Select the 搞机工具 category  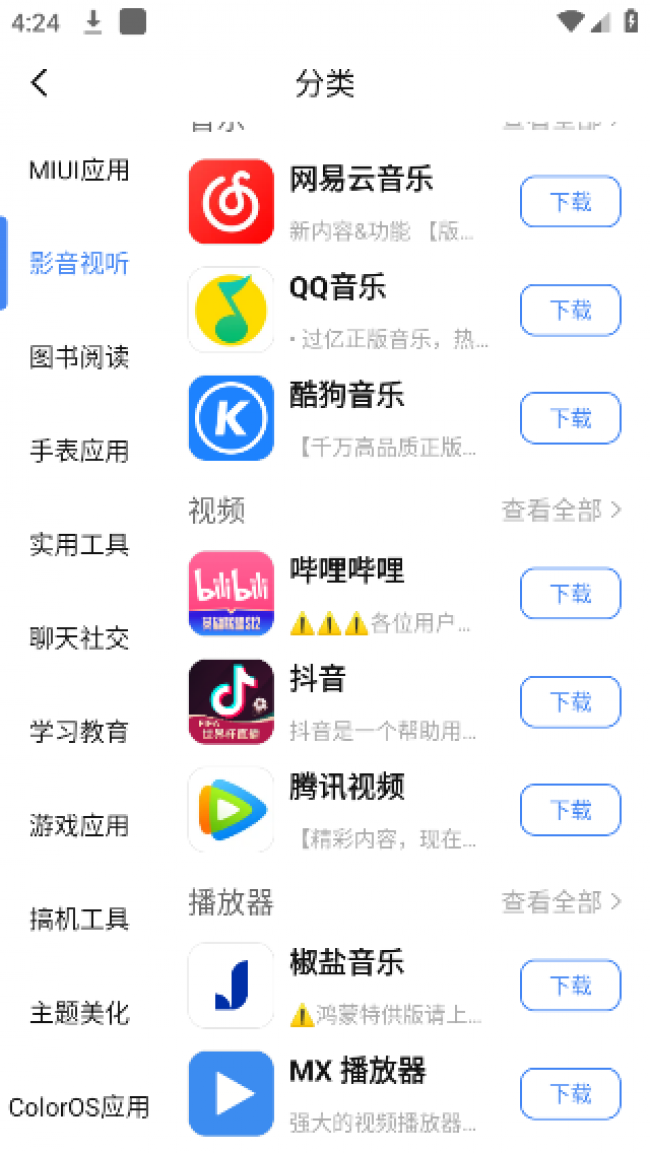click(x=79, y=919)
